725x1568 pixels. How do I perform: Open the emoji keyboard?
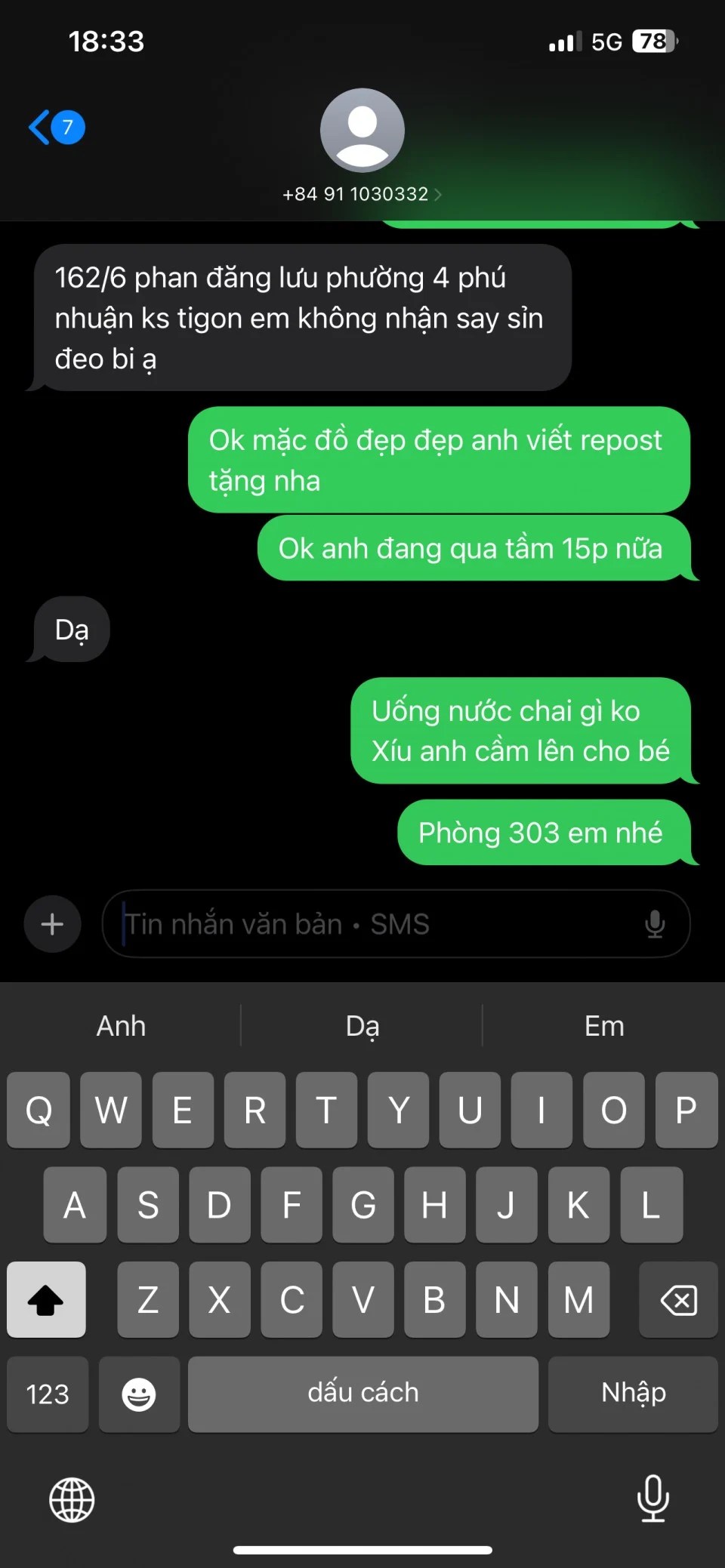(x=139, y=1394)
